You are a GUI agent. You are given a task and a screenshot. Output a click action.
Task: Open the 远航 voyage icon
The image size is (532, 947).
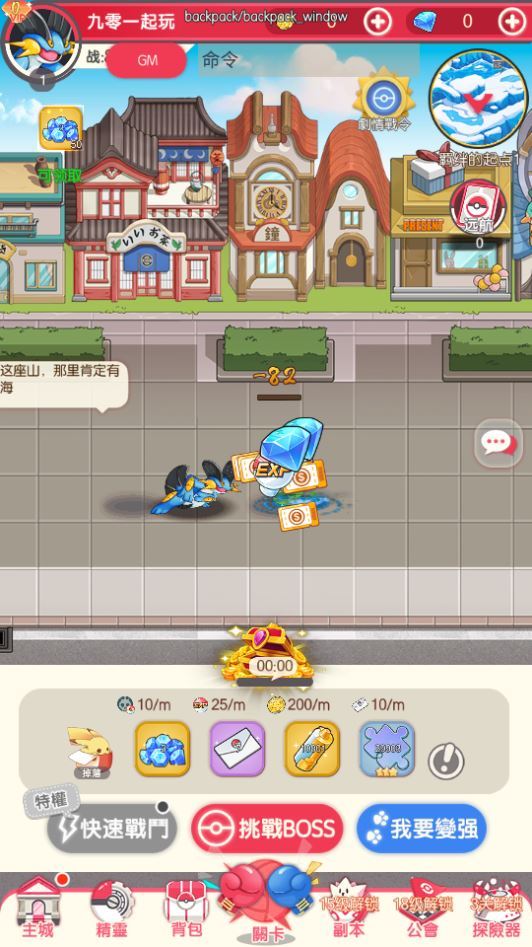point(479,210)
